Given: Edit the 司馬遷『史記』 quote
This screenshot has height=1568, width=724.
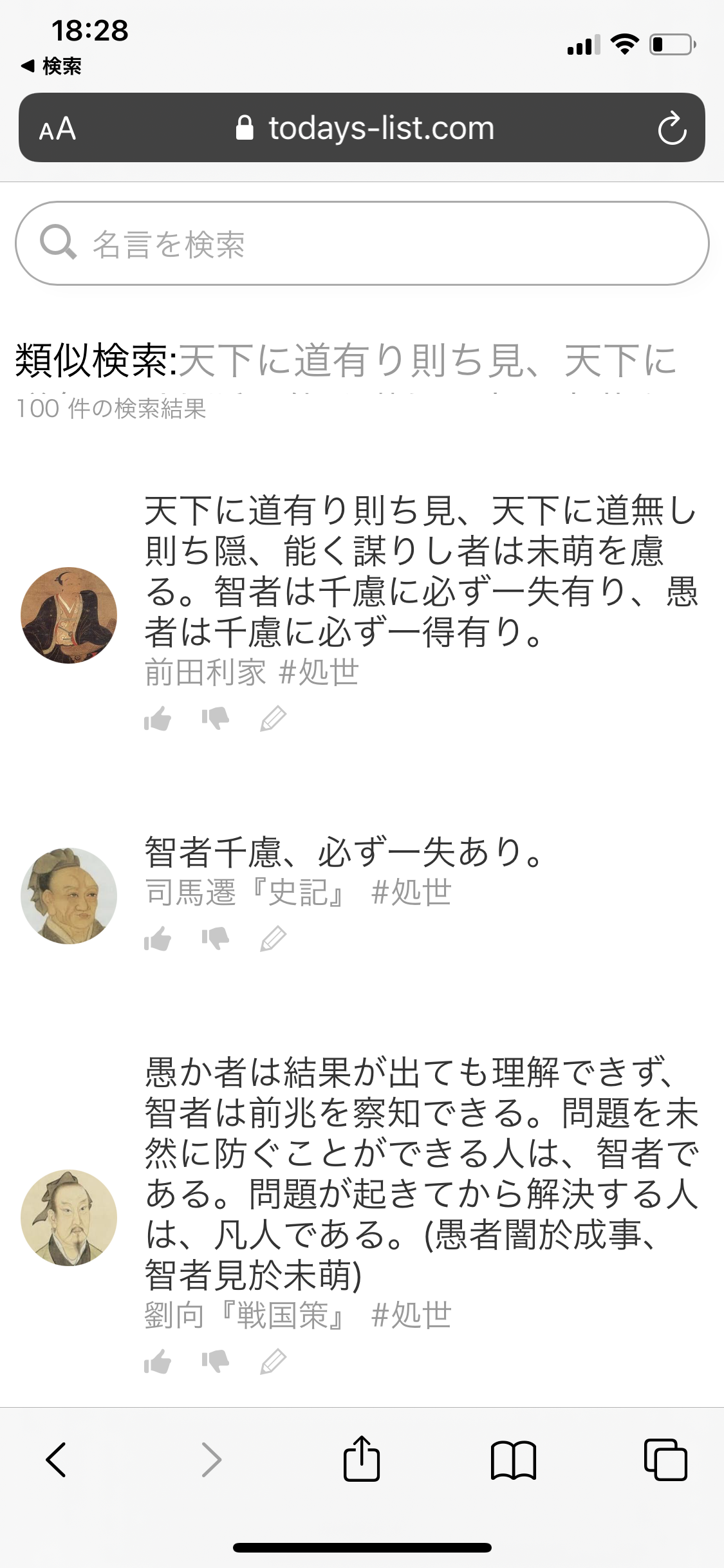Looking at the screenshot, I should (x=273, y=938).
